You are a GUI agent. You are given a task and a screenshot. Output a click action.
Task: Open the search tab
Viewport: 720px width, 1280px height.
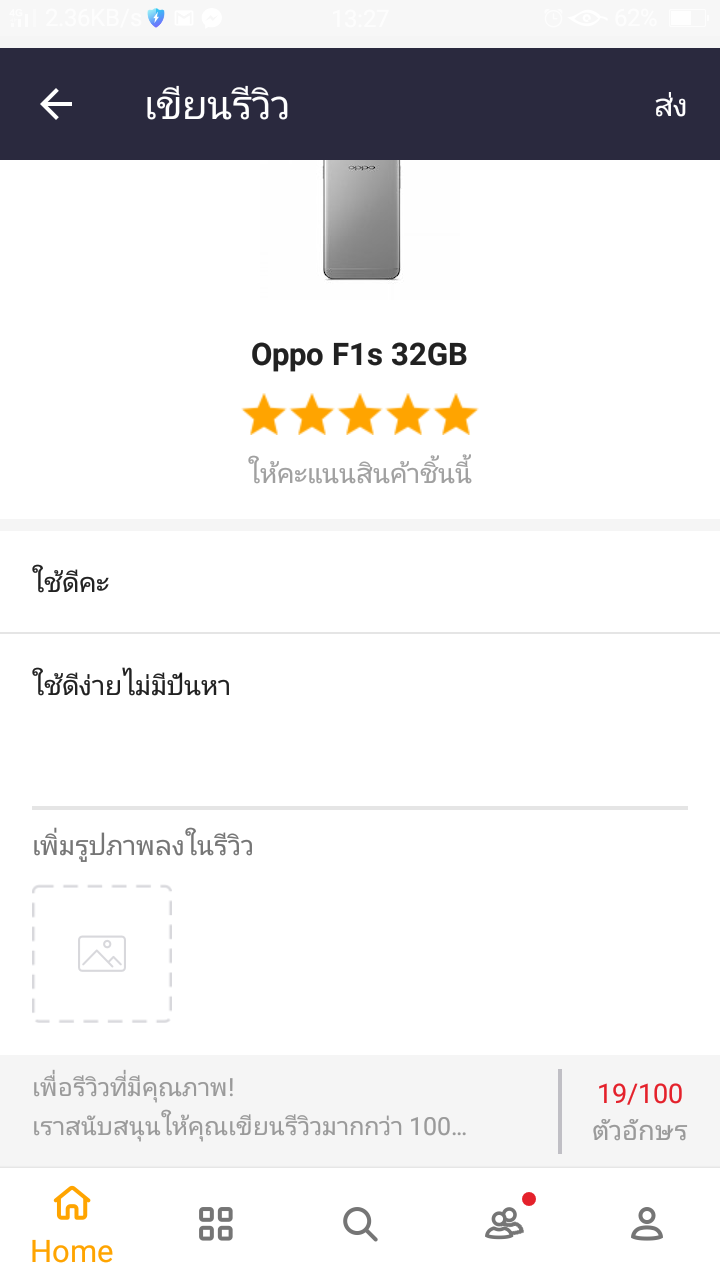click(360, 1223)
